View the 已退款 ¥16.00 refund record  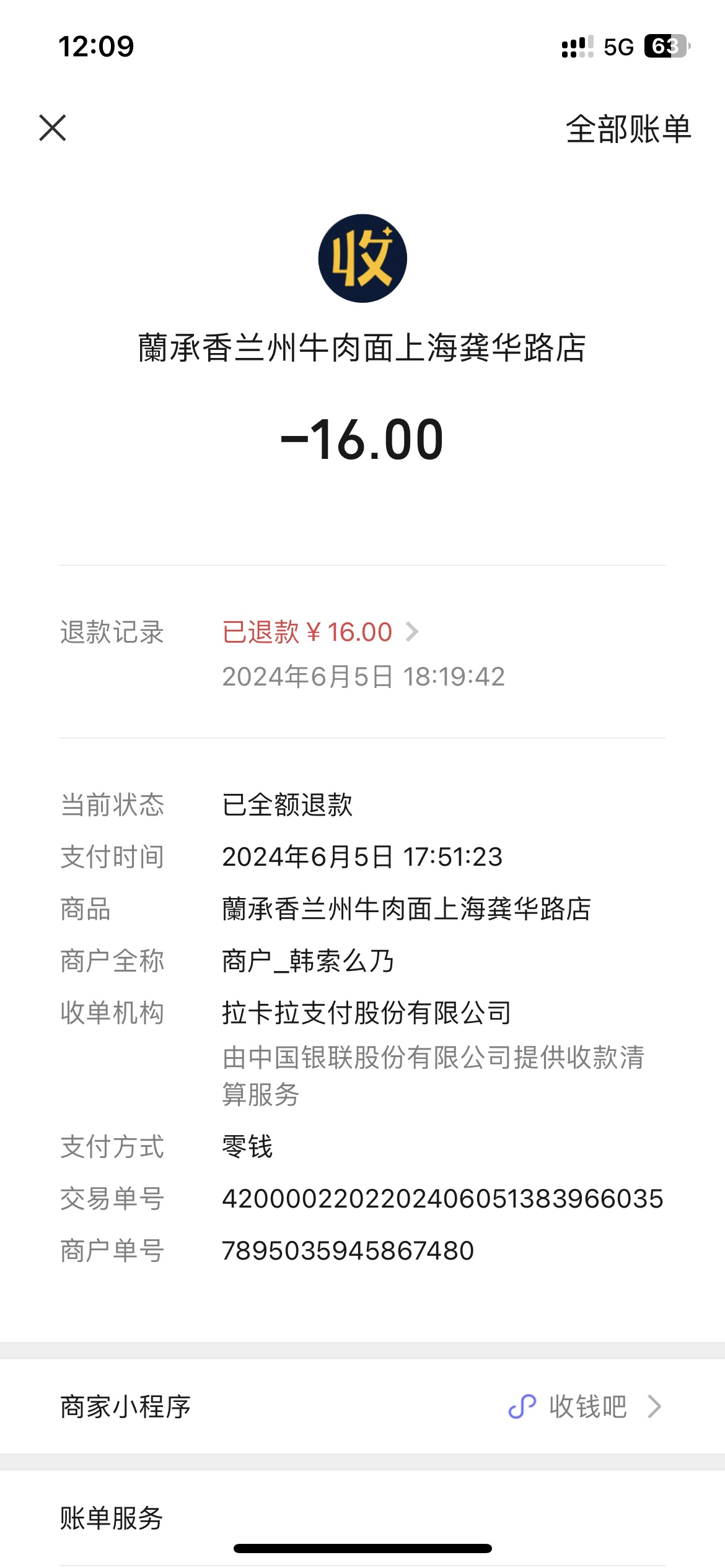click(x=320, y=632)
